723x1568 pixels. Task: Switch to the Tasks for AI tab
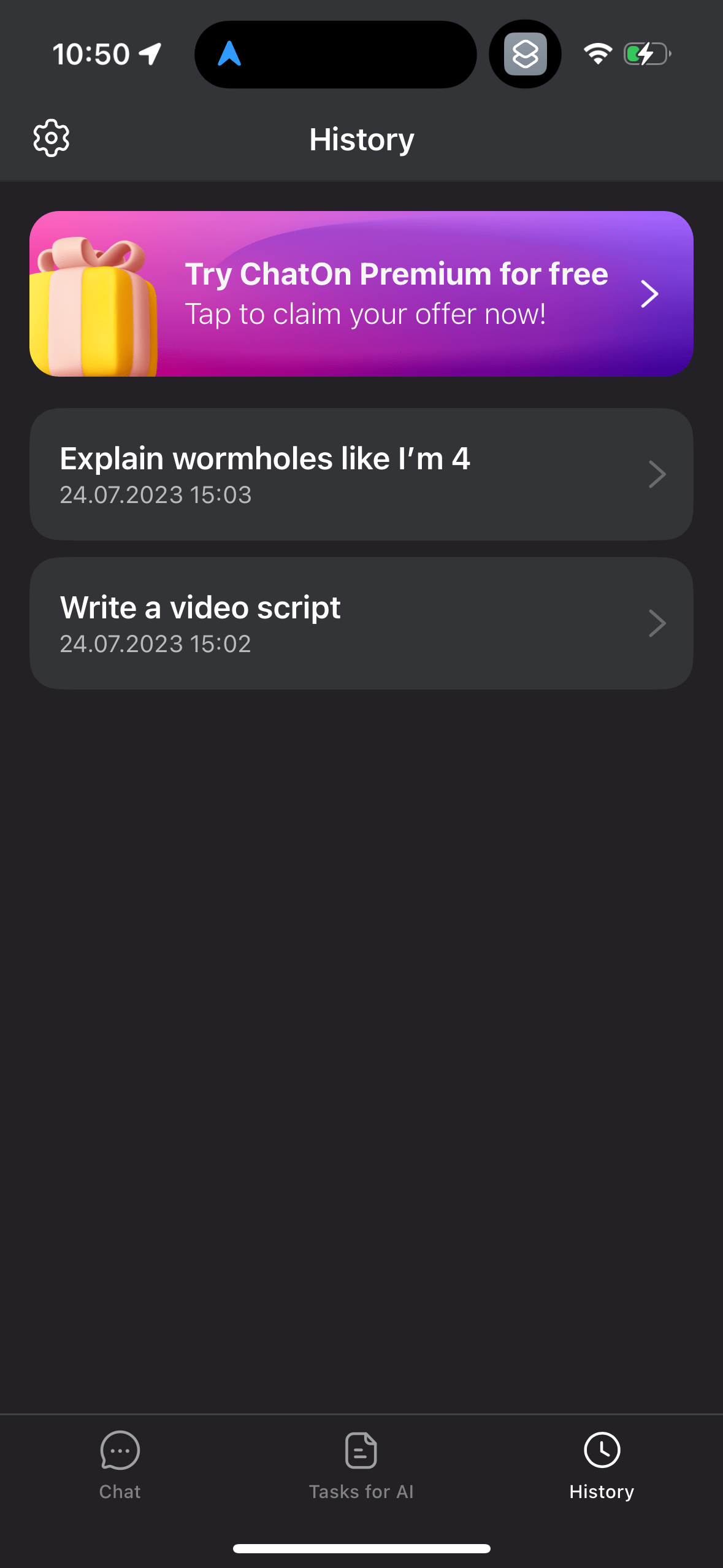361,1465
